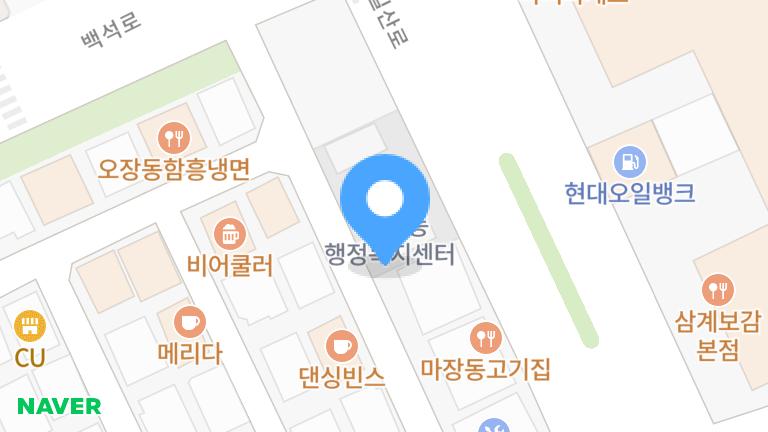This screenshot has width=768, height=432.
Task: Select the 마장동고기집 restaurant marker
Action: click(x=485, y=338)
